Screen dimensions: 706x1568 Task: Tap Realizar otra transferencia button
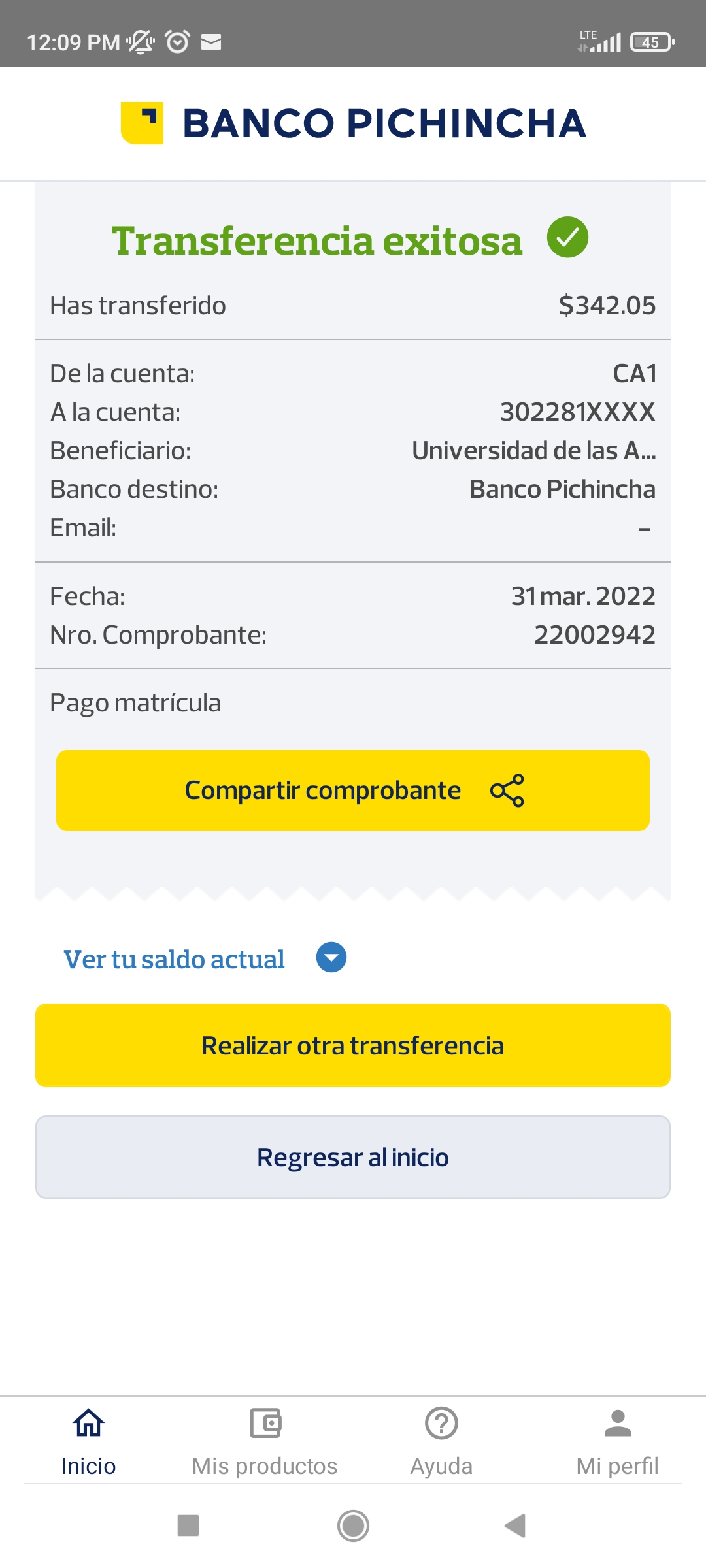point(353,1045)
